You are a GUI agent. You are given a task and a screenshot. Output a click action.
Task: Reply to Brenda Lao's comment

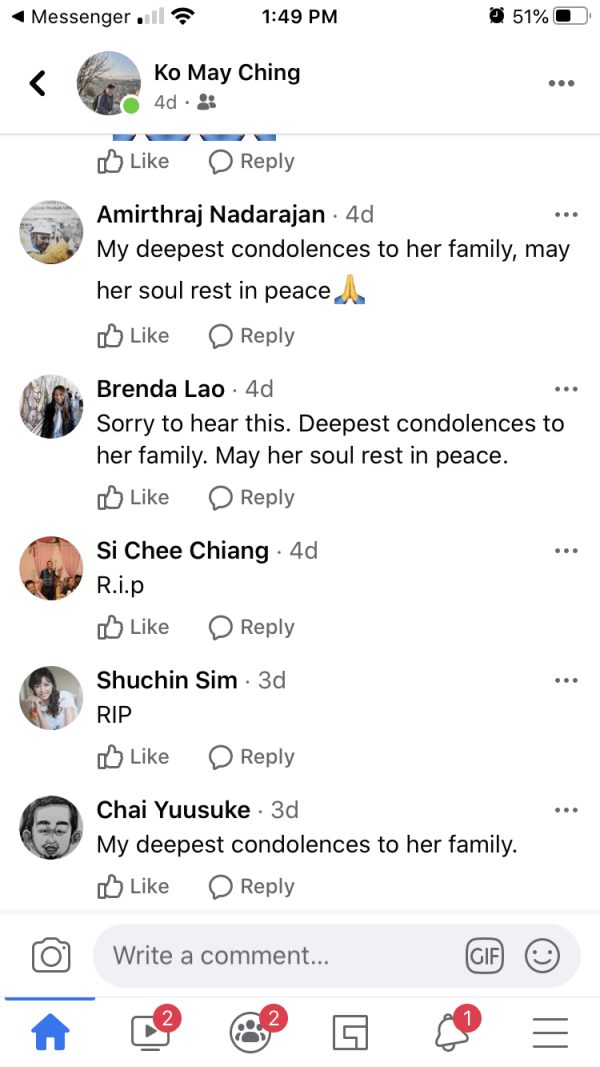point(252,498)
